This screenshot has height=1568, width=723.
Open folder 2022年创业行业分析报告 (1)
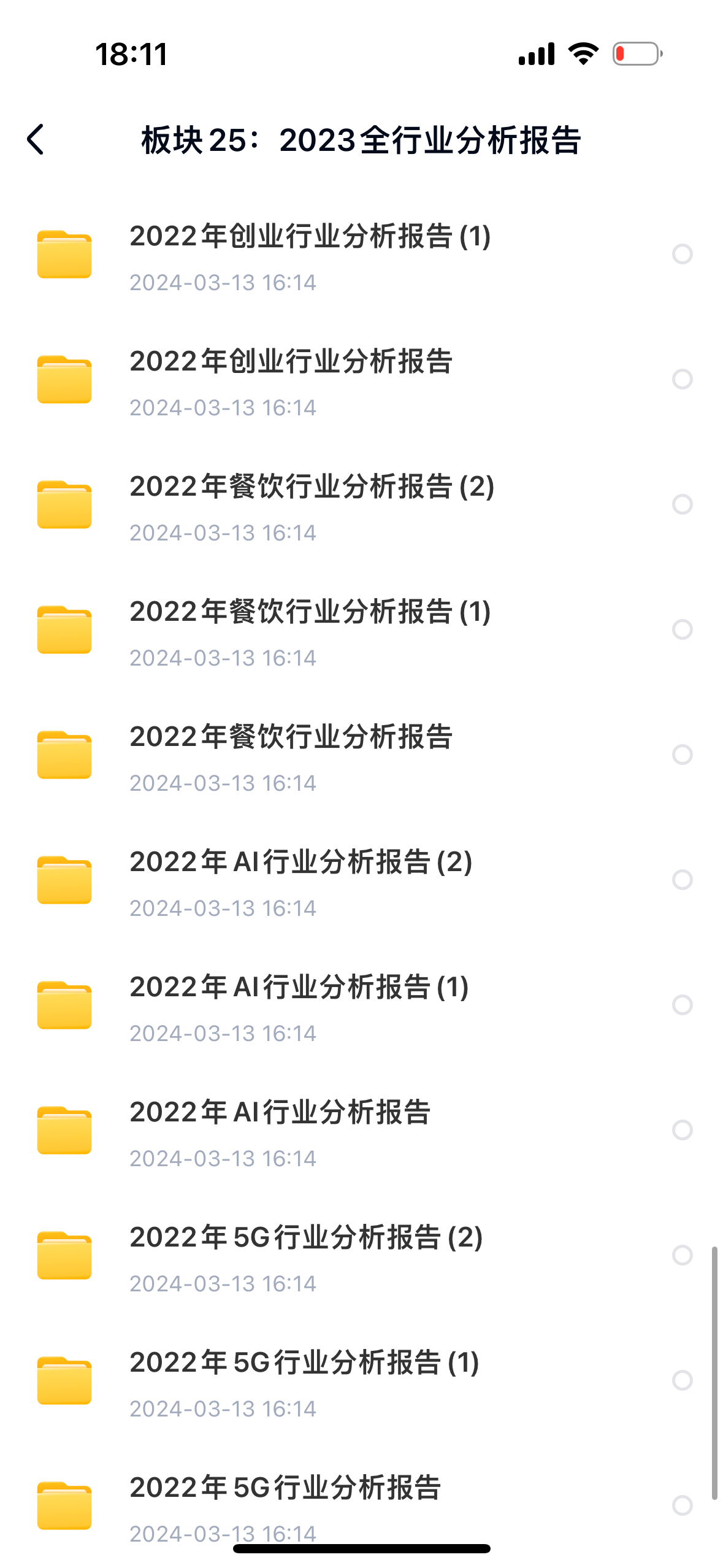[310, 237]
